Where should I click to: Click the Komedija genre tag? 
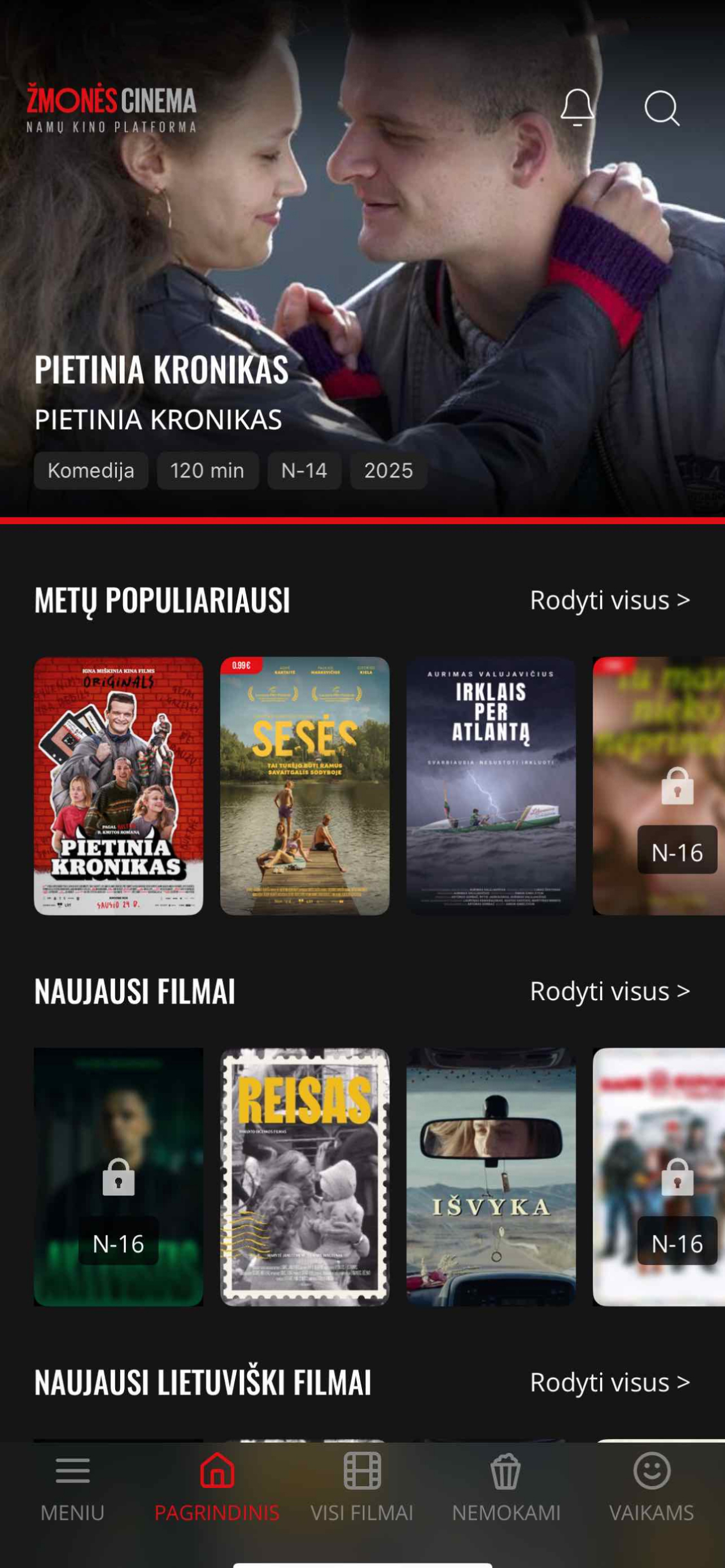pyautogui.click(x=91, y=470)
